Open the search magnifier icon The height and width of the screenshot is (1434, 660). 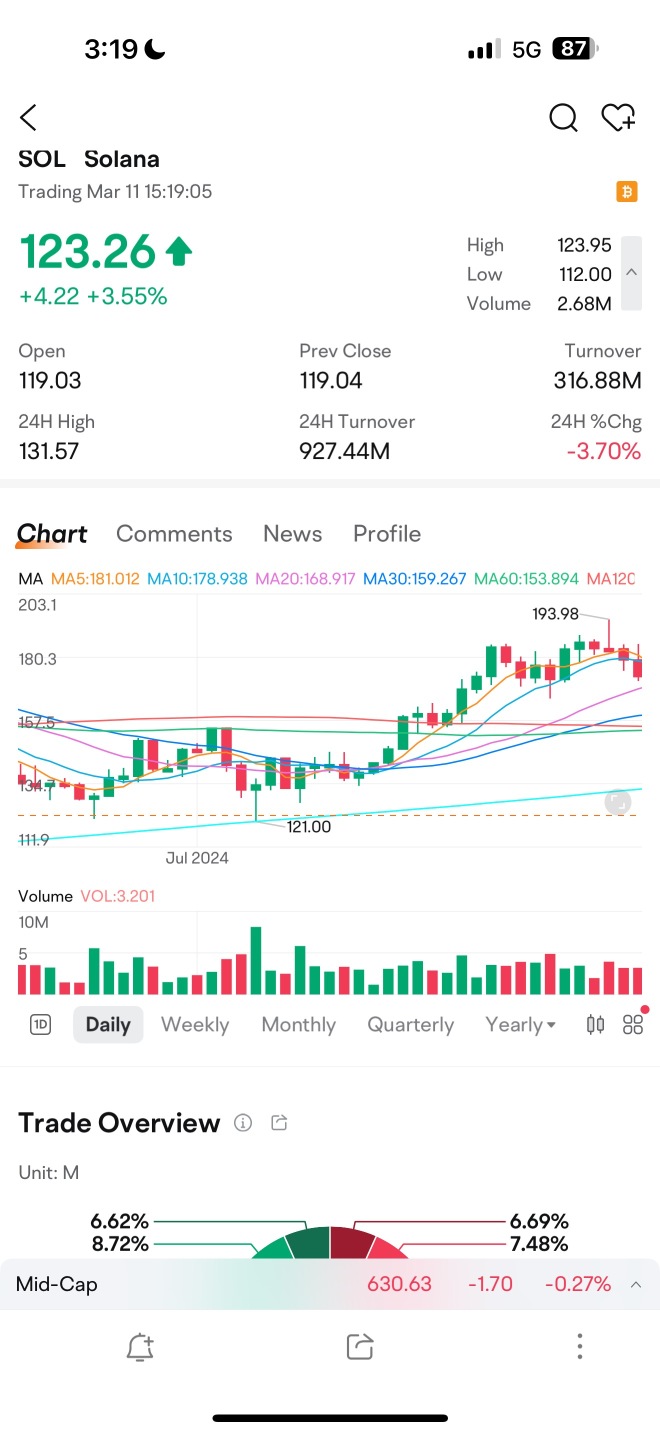(x=563, y=118)
